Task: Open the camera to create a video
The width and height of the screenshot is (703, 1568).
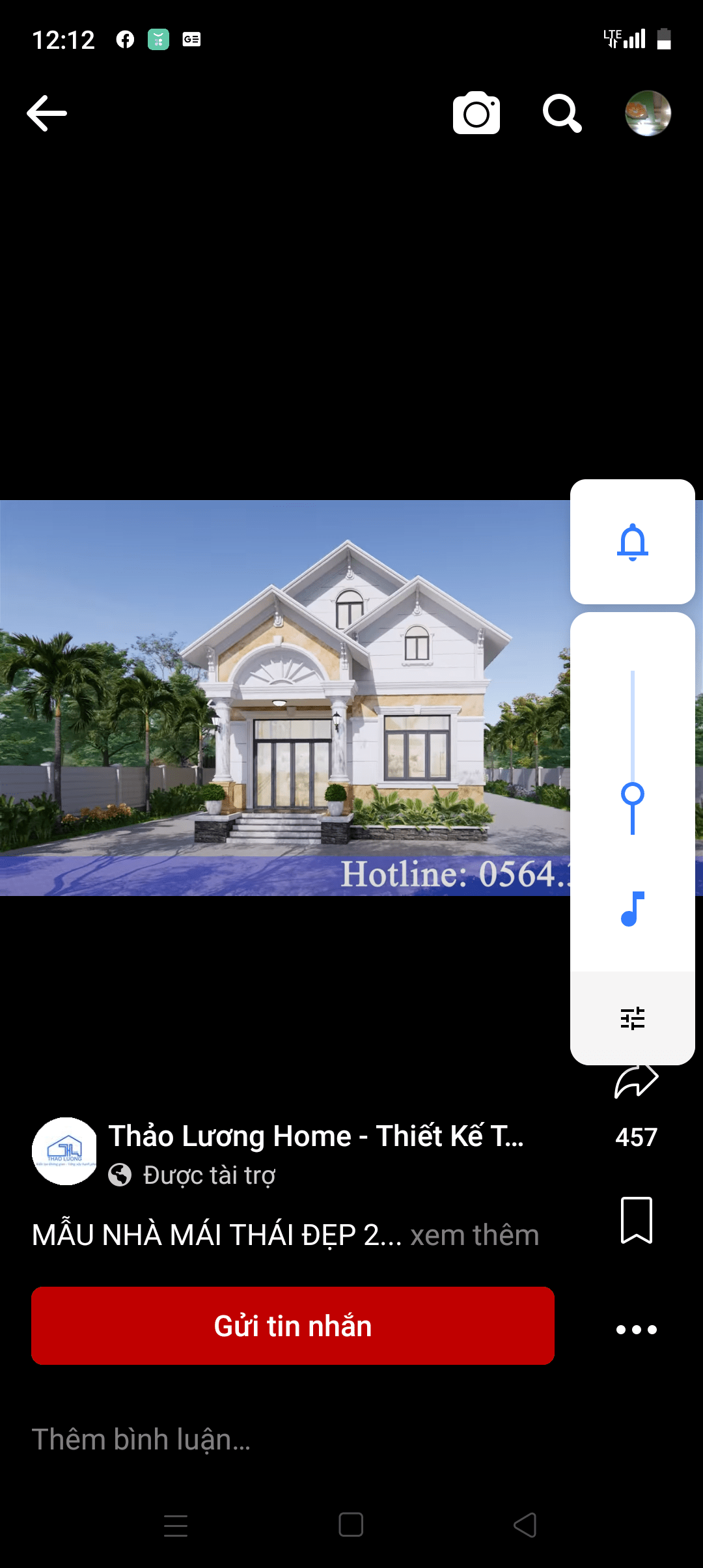Action: coord(476,113)
